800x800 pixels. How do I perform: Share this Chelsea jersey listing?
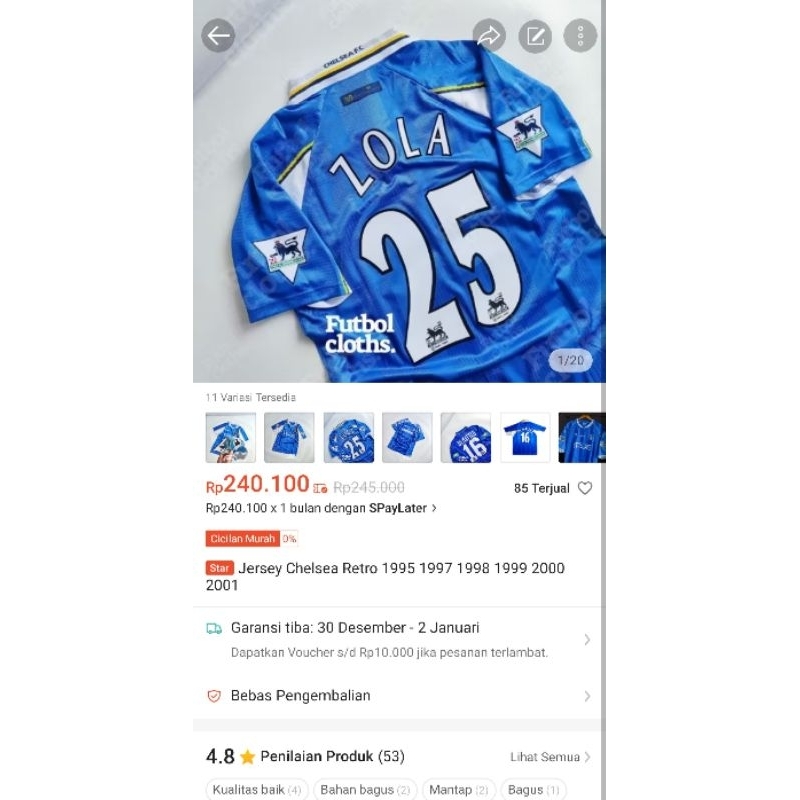pos(489,37)
